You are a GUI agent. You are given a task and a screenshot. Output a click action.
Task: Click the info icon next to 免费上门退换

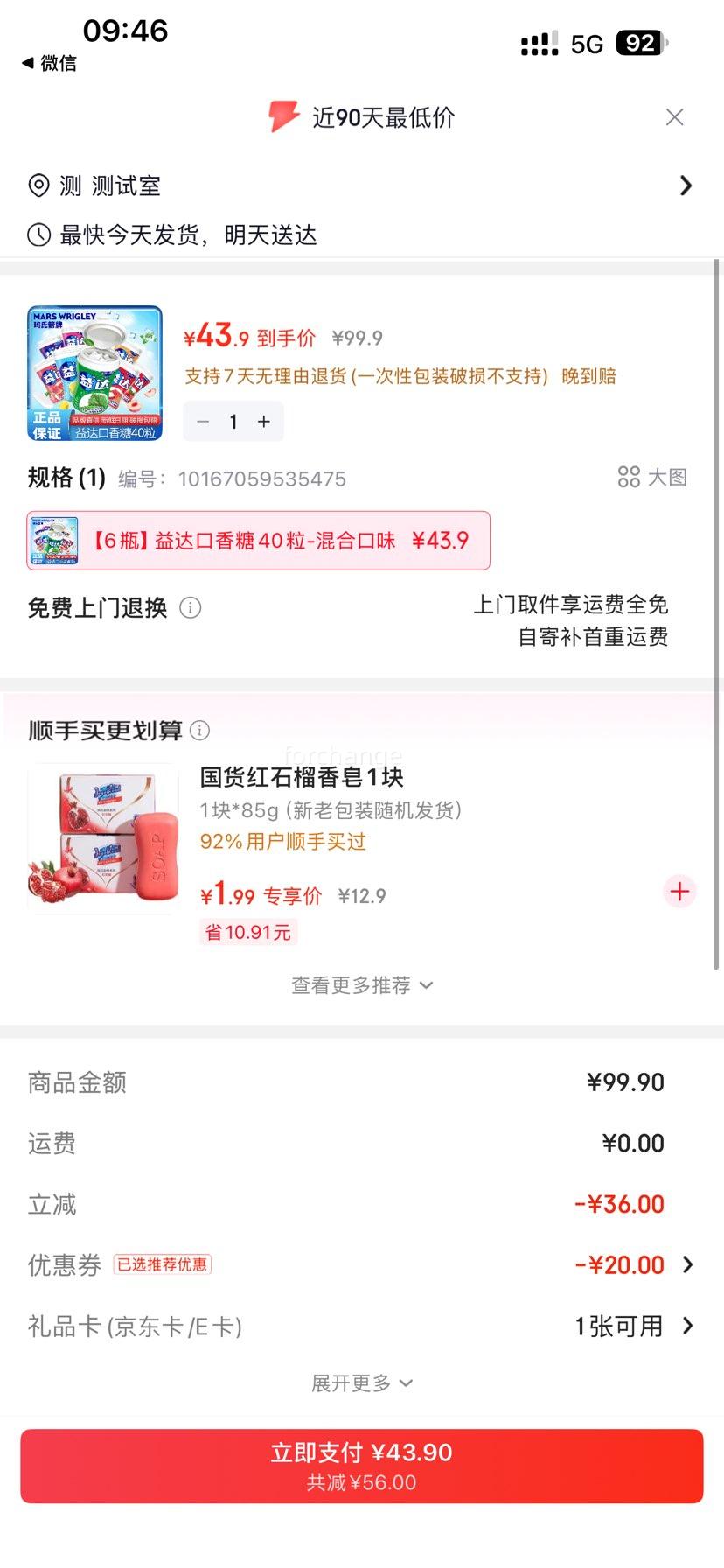pyautogui.click(x=191, y=607)
